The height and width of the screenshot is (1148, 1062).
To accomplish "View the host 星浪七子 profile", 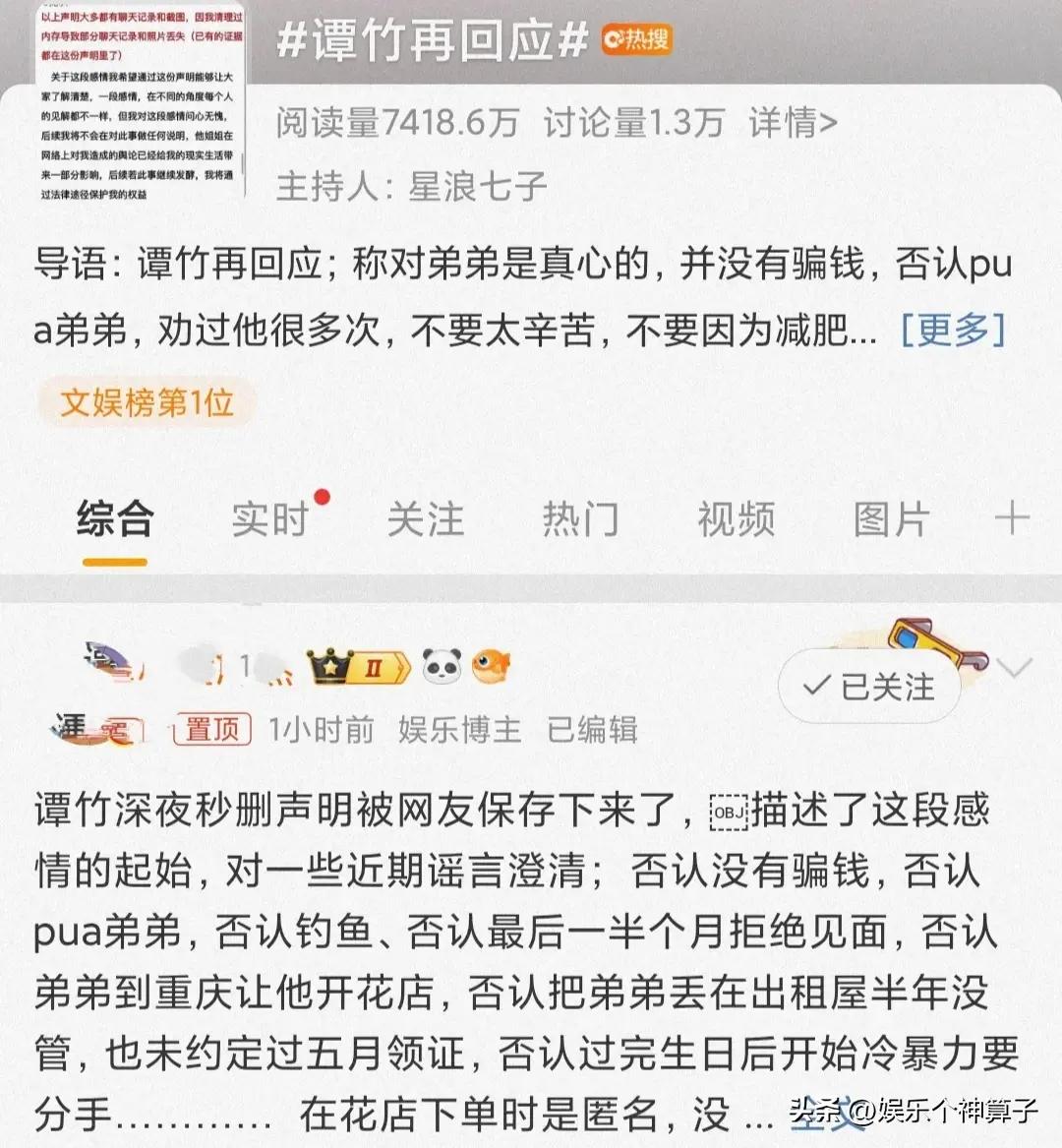I will click(477, 185).
